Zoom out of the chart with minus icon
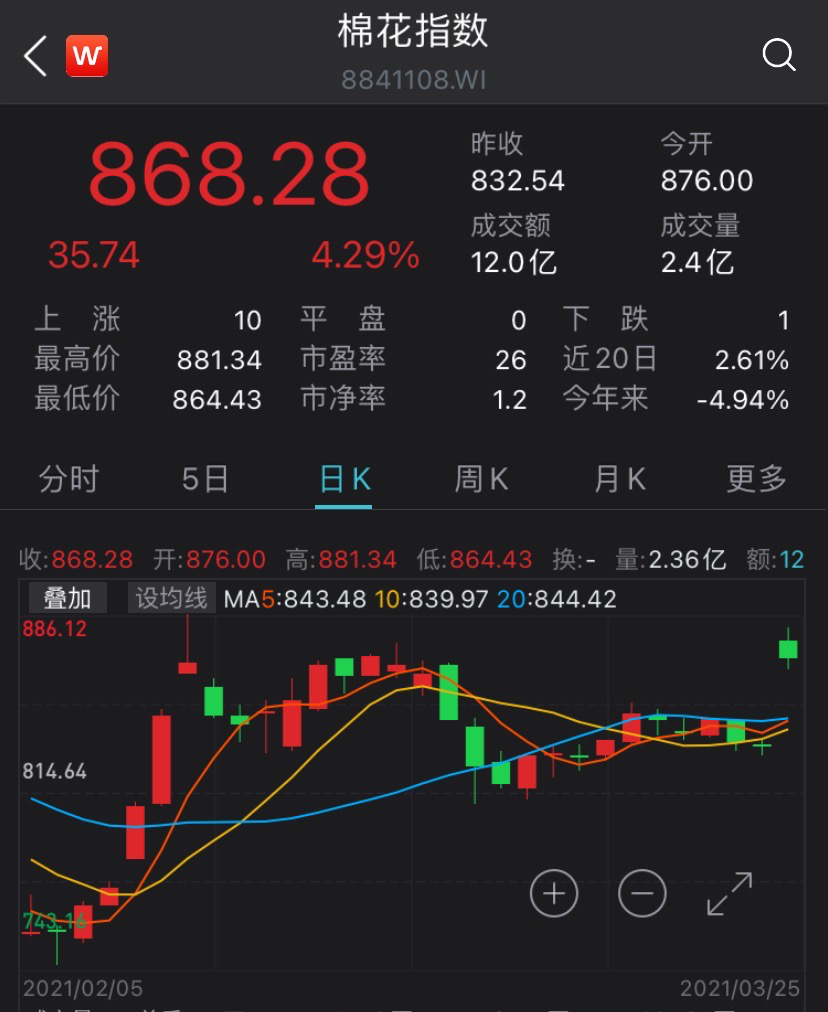This screenshot has width=828, height=1012. coord(643,893)
